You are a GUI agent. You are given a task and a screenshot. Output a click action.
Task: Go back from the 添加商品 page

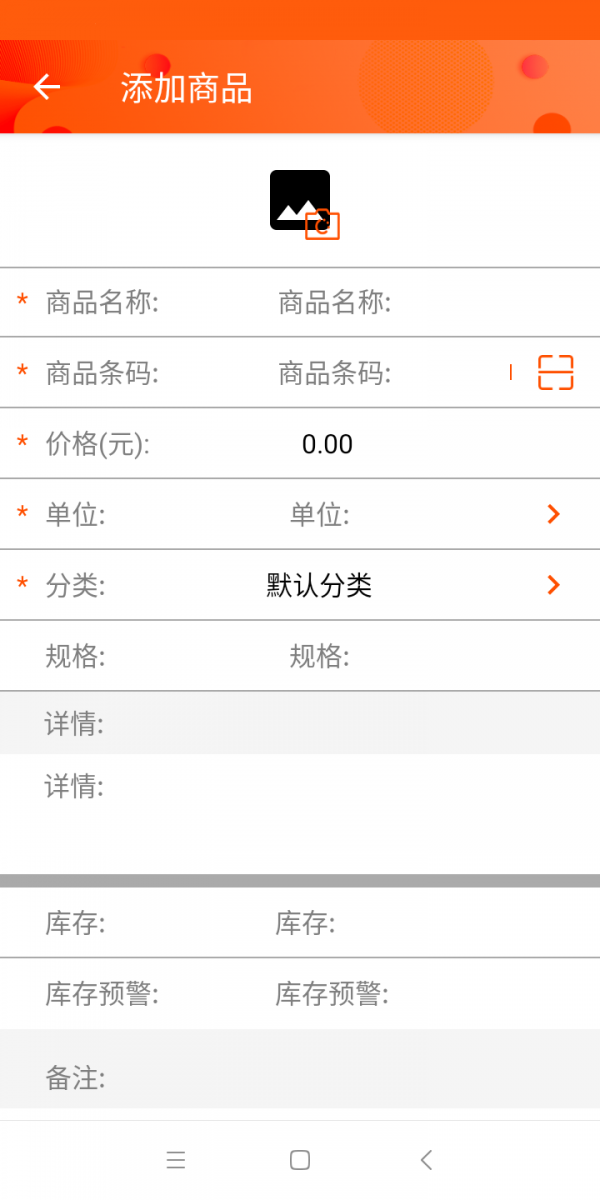point(47,88)
